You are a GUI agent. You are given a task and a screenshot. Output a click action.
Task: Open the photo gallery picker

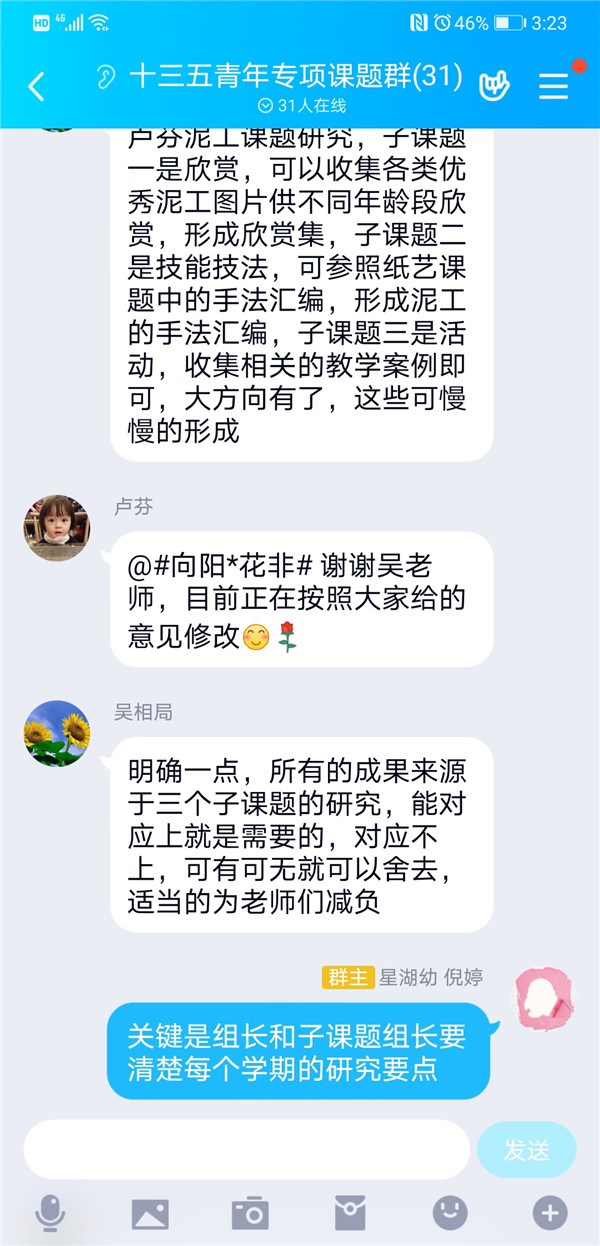pos(150,1214)
